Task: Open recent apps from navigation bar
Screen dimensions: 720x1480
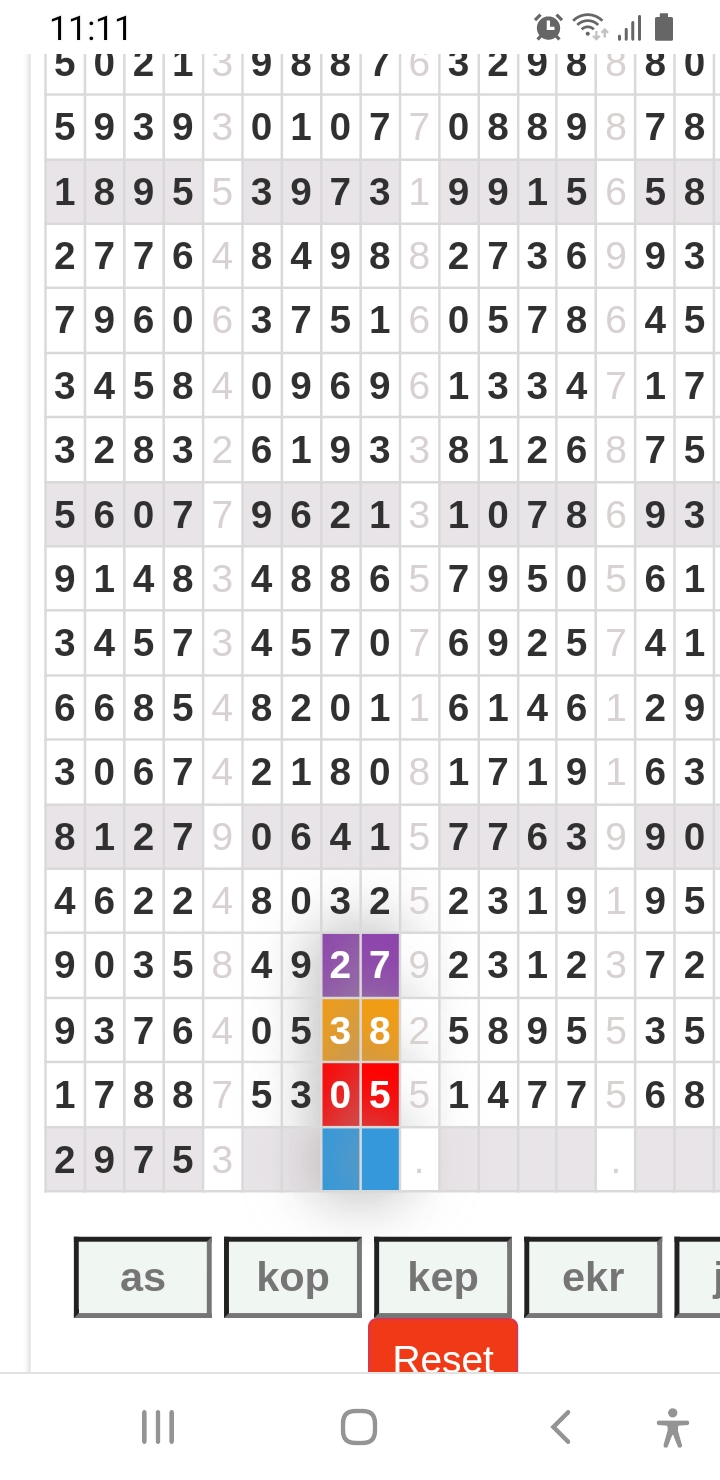Action: [x=158, y=1427]
